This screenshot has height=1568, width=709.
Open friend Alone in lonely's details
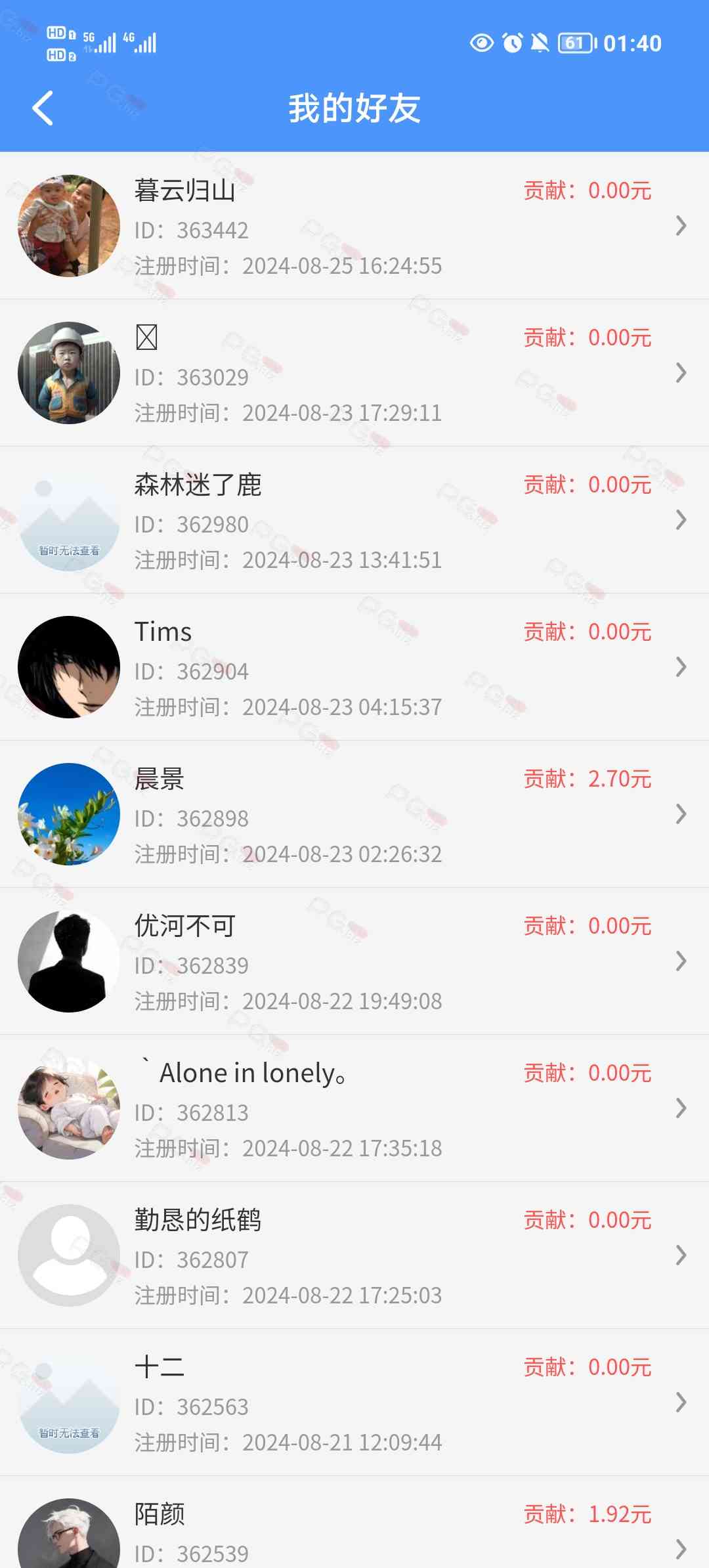pos(354,1108)
